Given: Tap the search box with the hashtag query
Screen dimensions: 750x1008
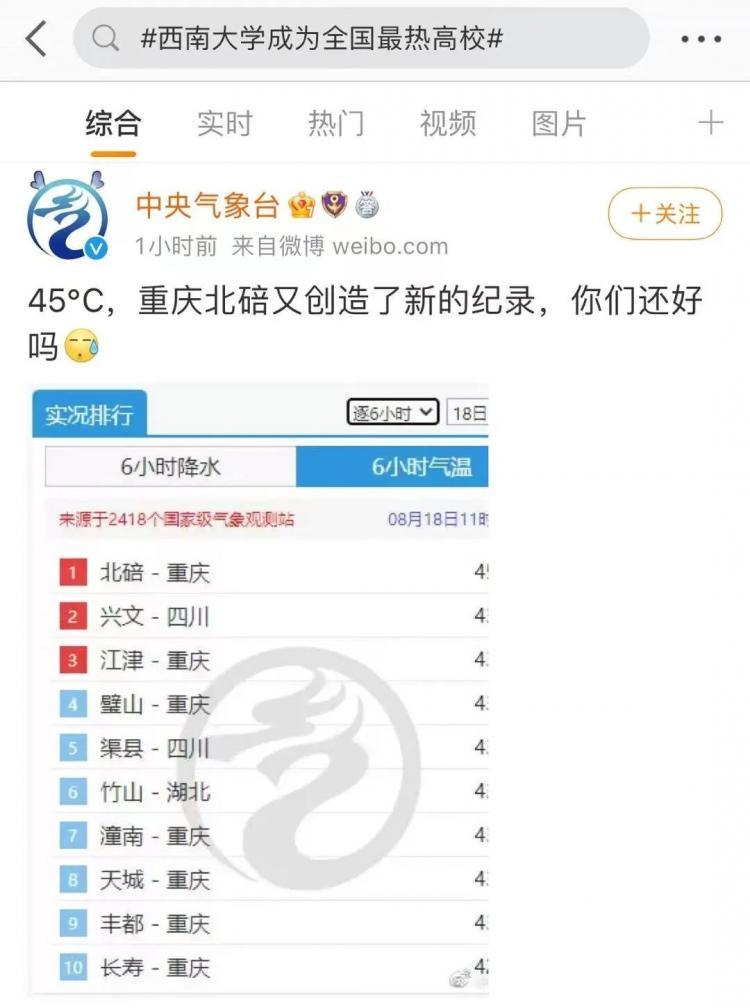Looking at the screenshot, I should pyautogui.click(x=360, y=39).
